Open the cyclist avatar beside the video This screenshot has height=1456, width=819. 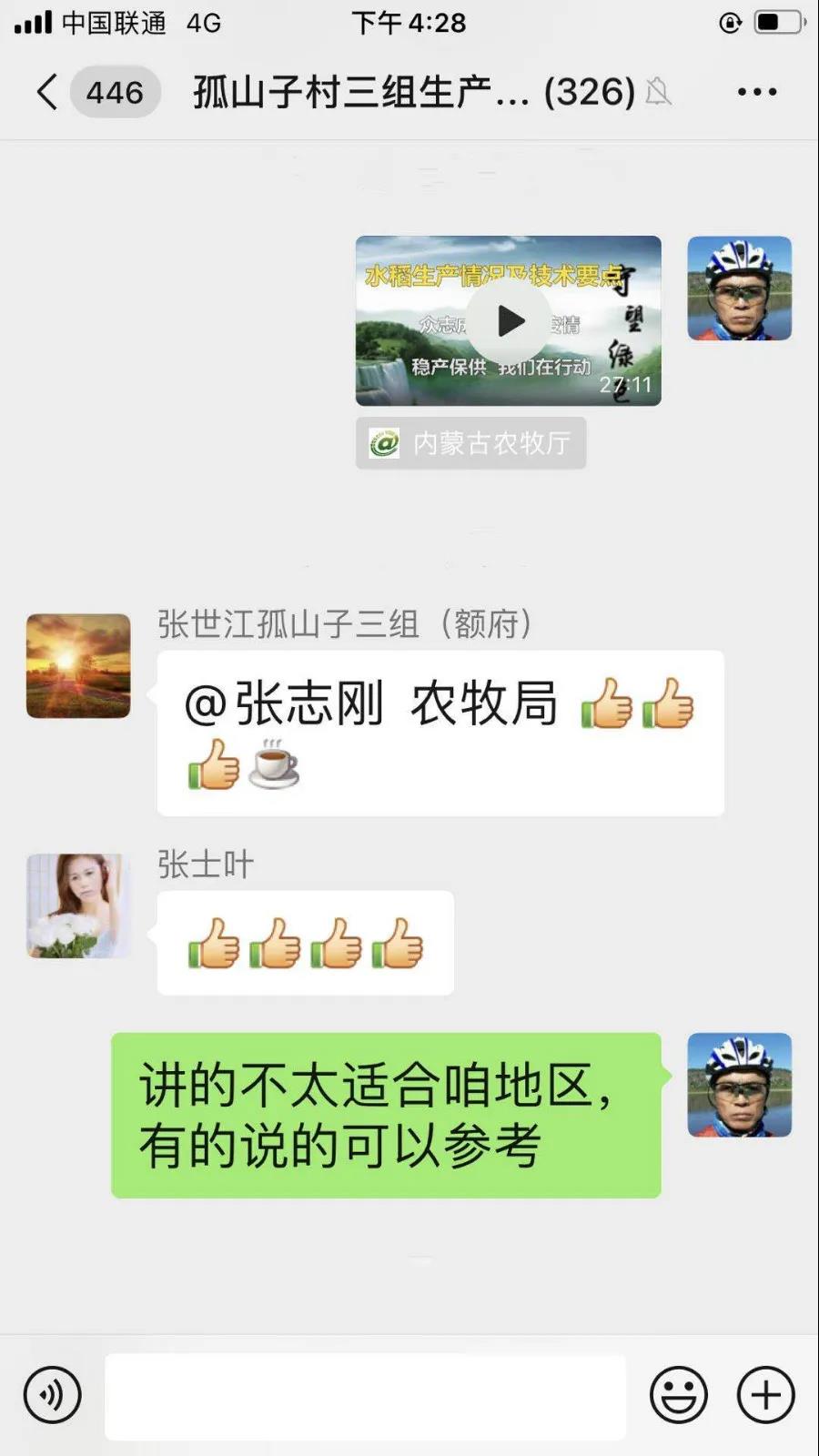coord(739,288)
